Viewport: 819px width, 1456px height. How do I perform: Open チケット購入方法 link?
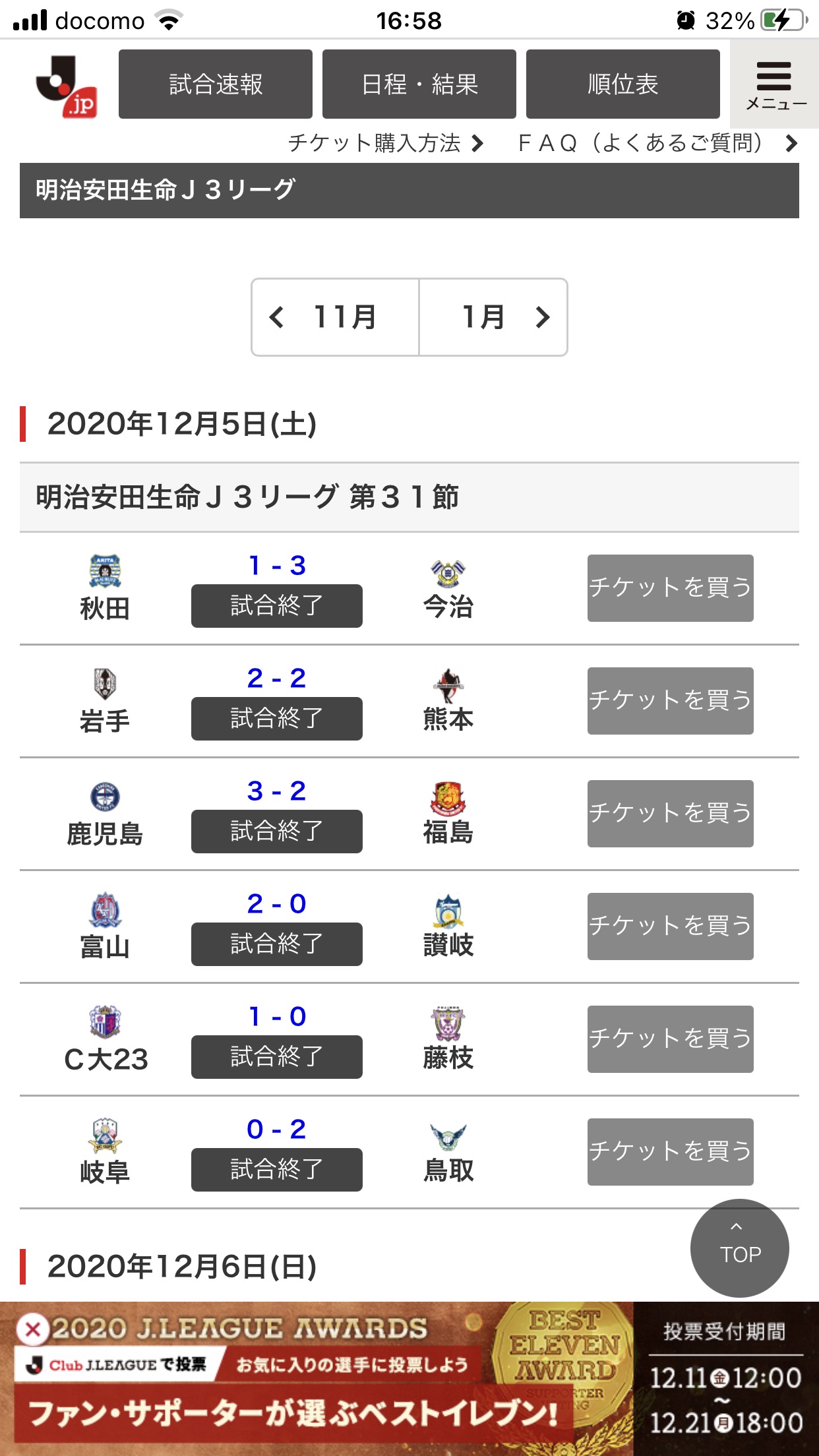(386, 143)
